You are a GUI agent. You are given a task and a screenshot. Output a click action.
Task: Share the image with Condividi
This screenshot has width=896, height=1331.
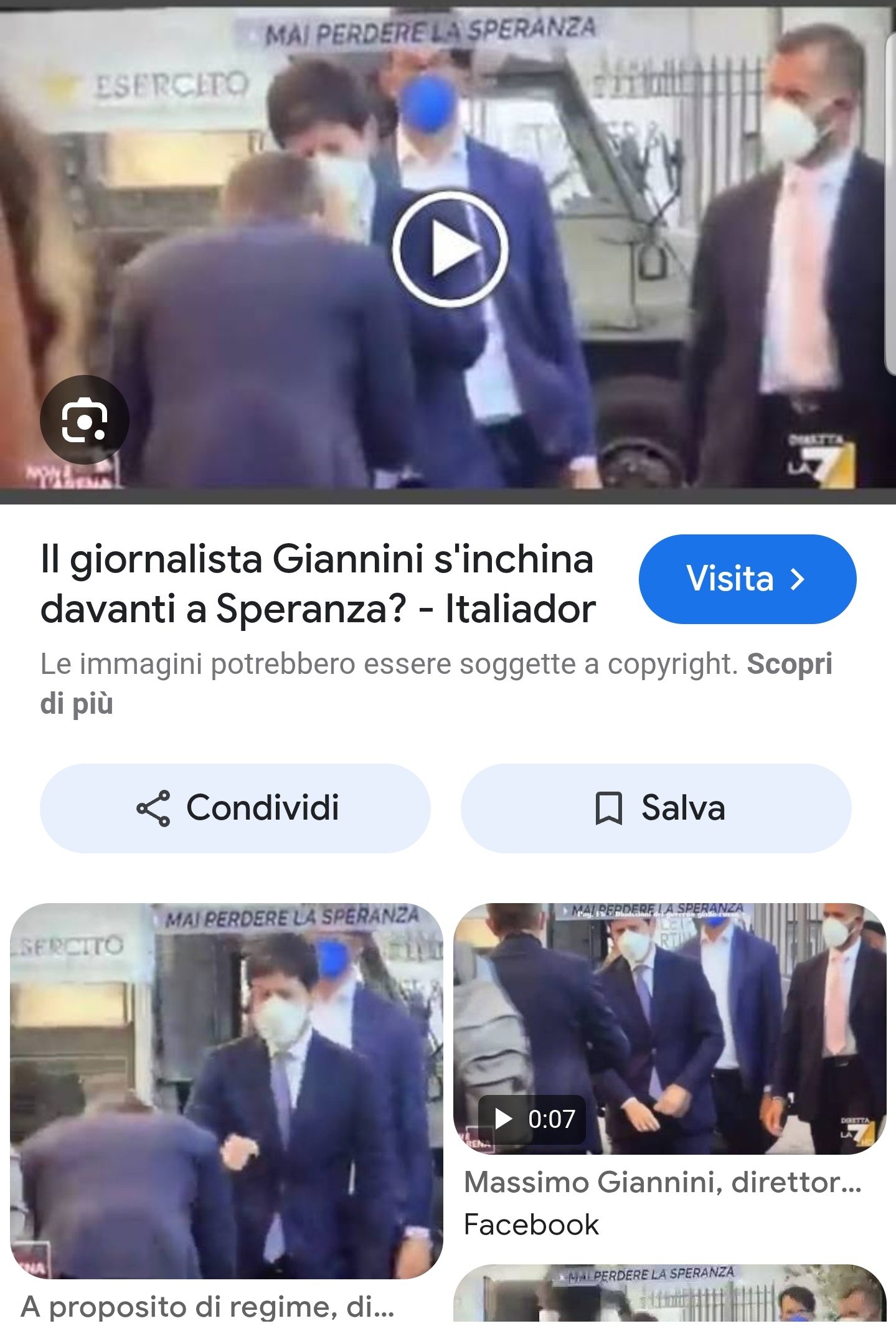coord(235,808)
